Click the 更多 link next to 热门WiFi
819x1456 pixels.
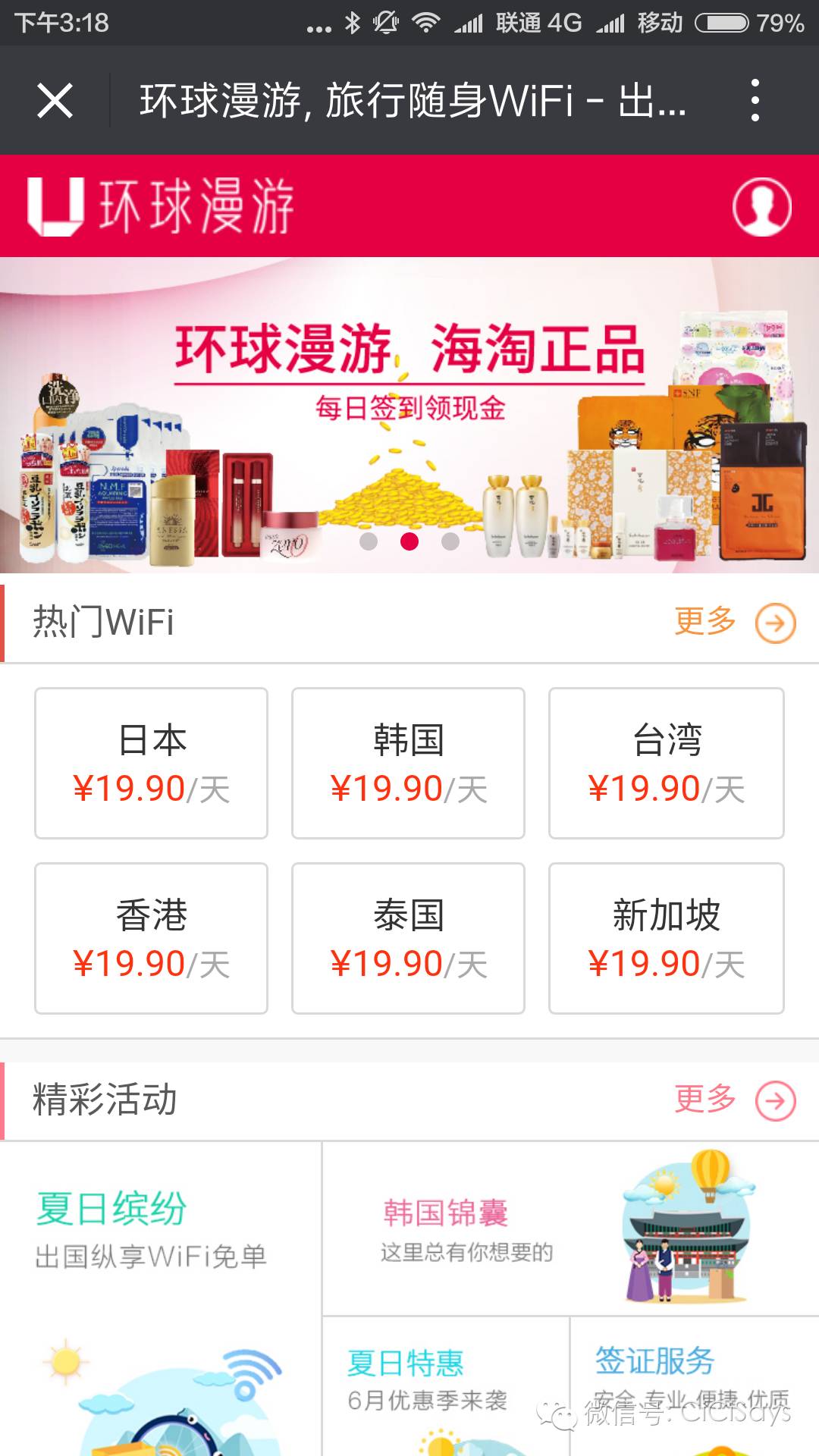[x=705, y=622]
